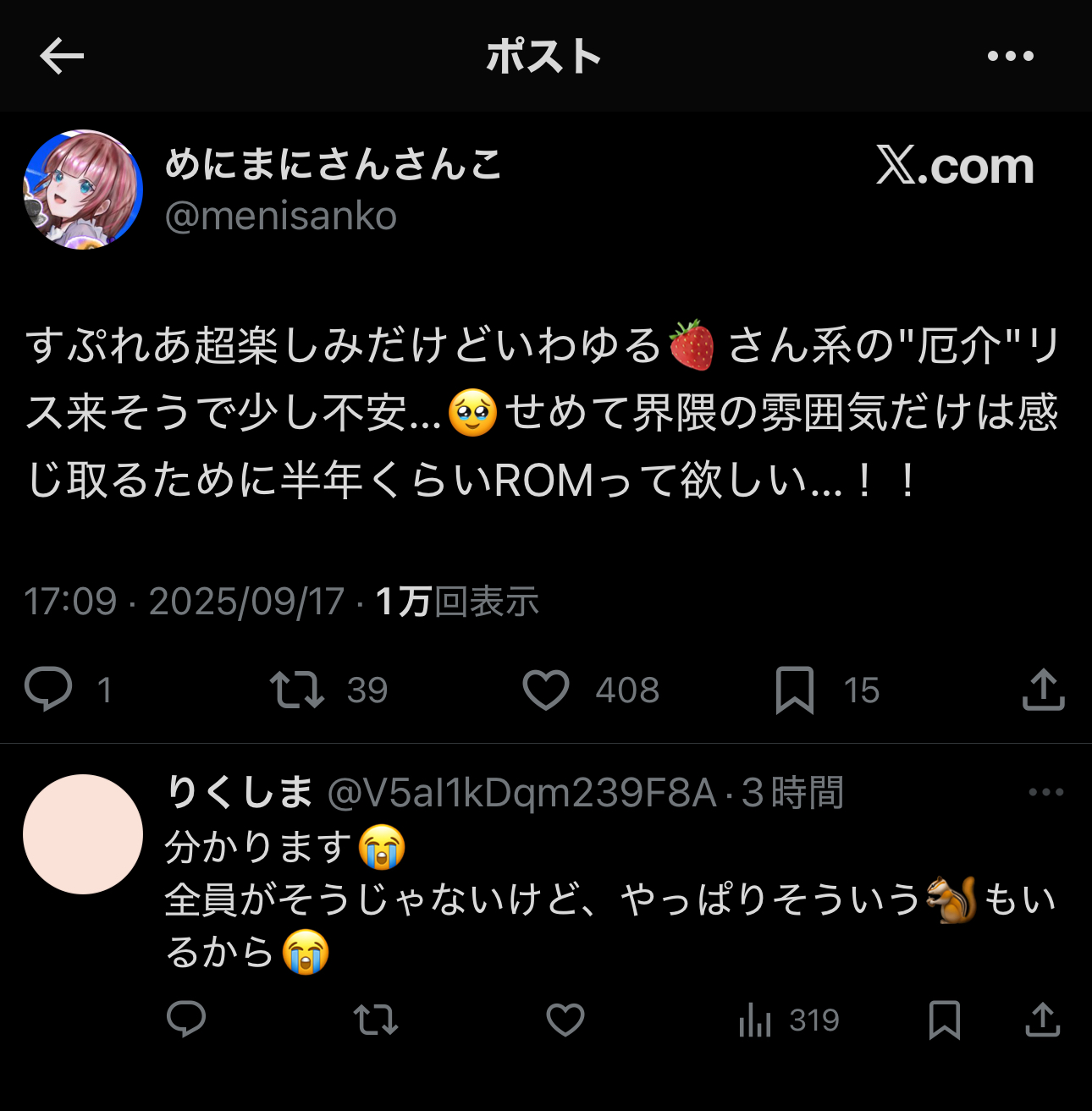
Task: Open りくしま's profile avatar
Action: click(x=83, y=834)
